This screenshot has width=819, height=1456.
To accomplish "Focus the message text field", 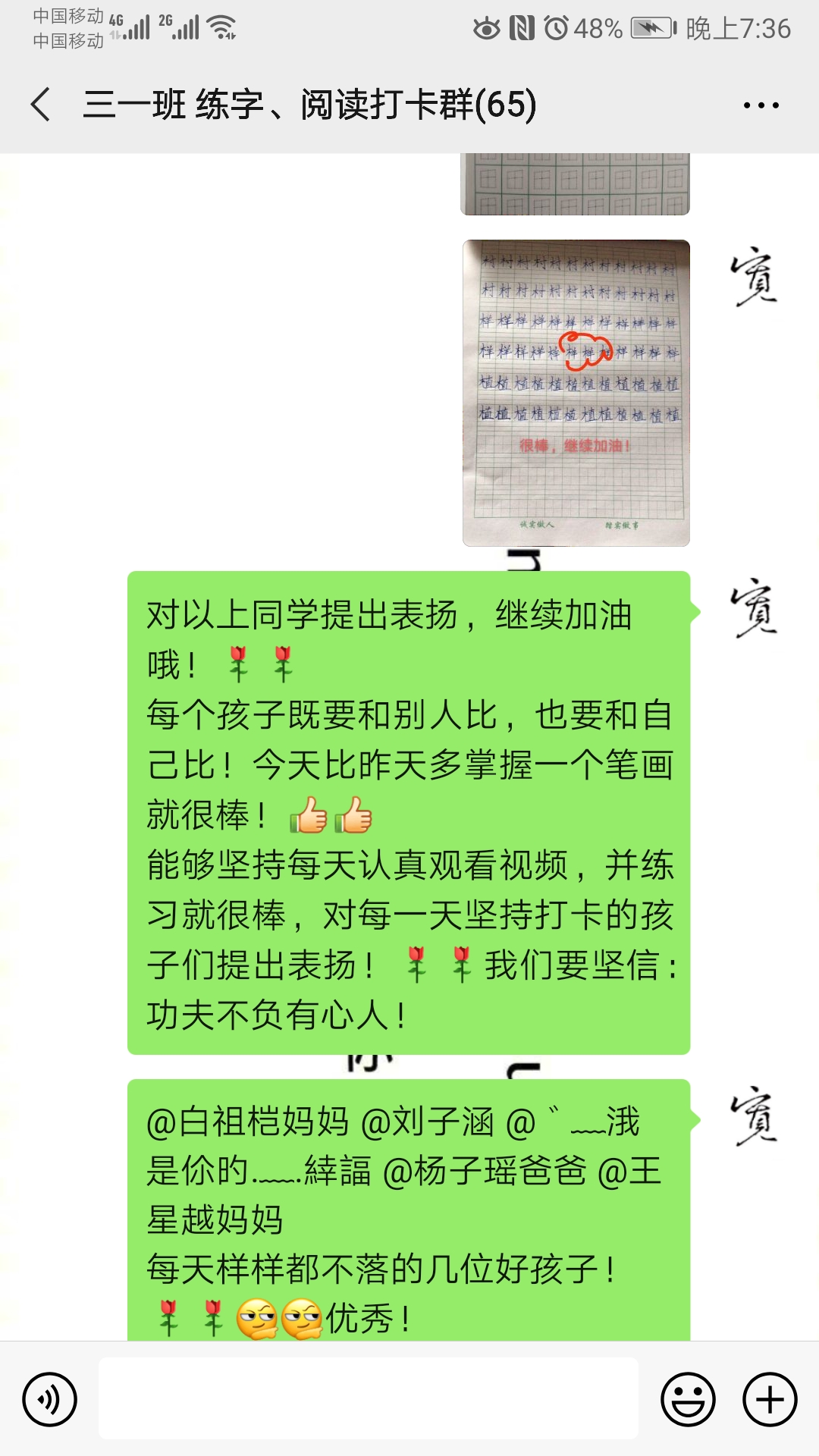I will [368, 1398].
